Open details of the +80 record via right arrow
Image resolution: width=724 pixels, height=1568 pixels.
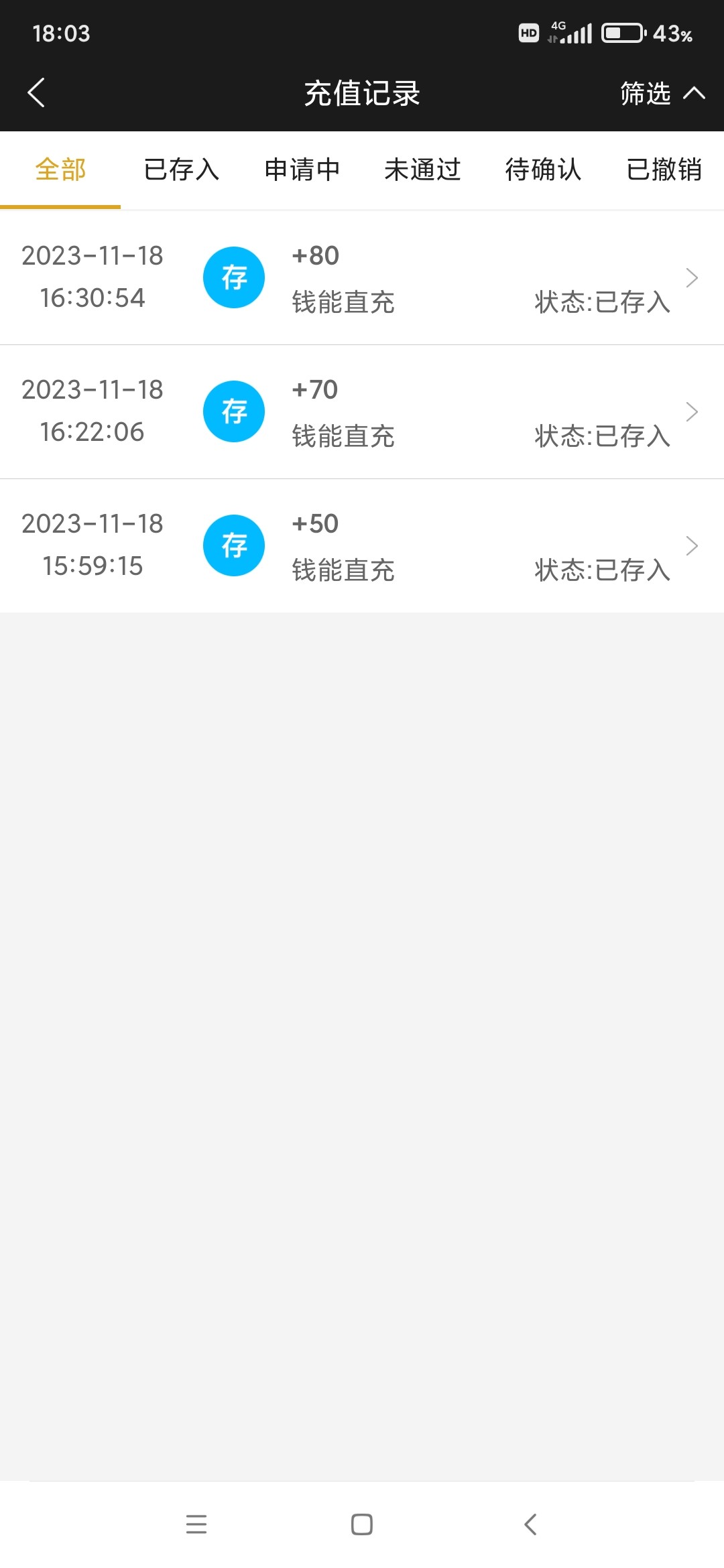point(692,277)
